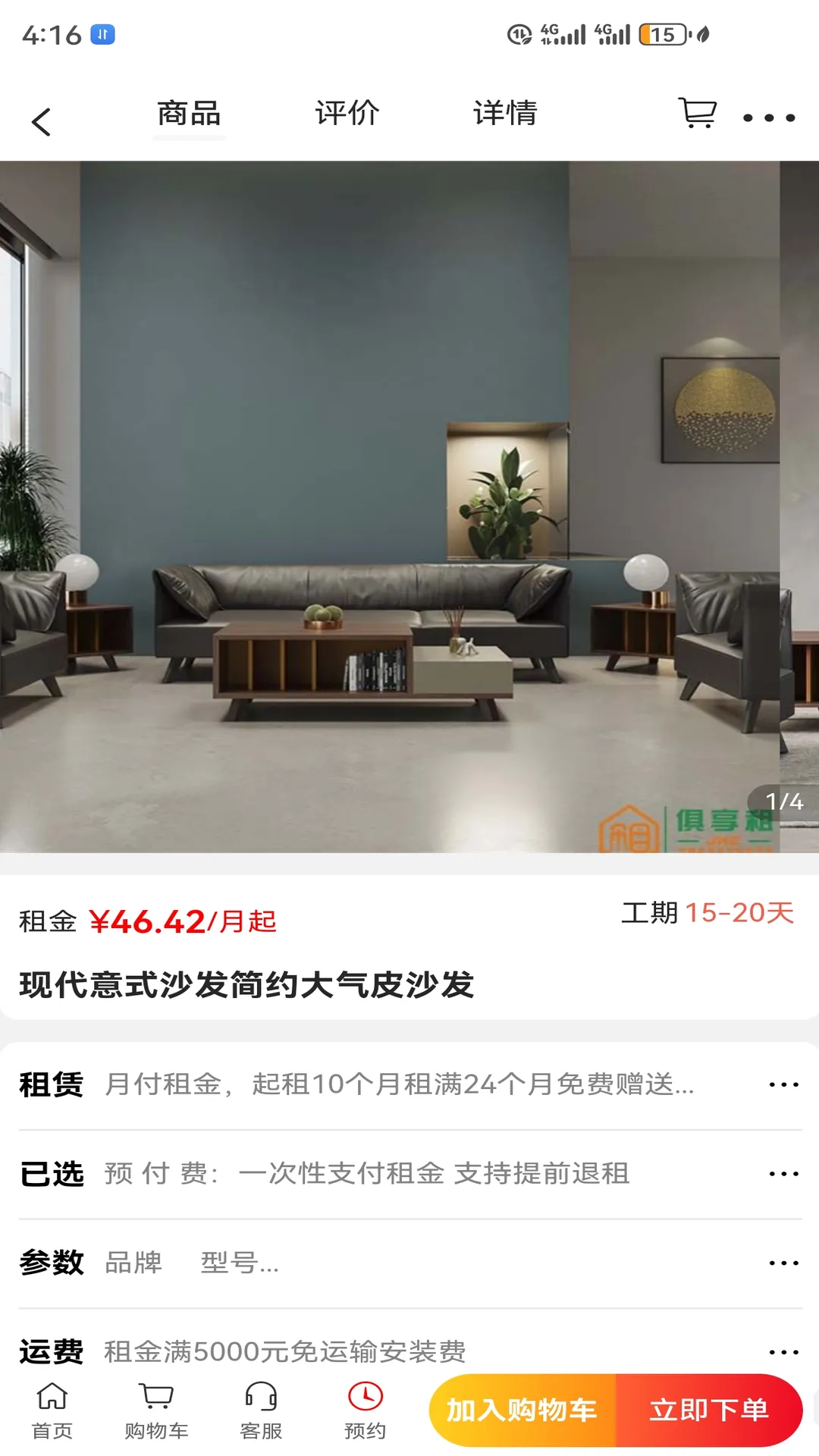Open the top-right overflow menu
Viewport: 819px width, 1456px height.
tap(769, 118)
